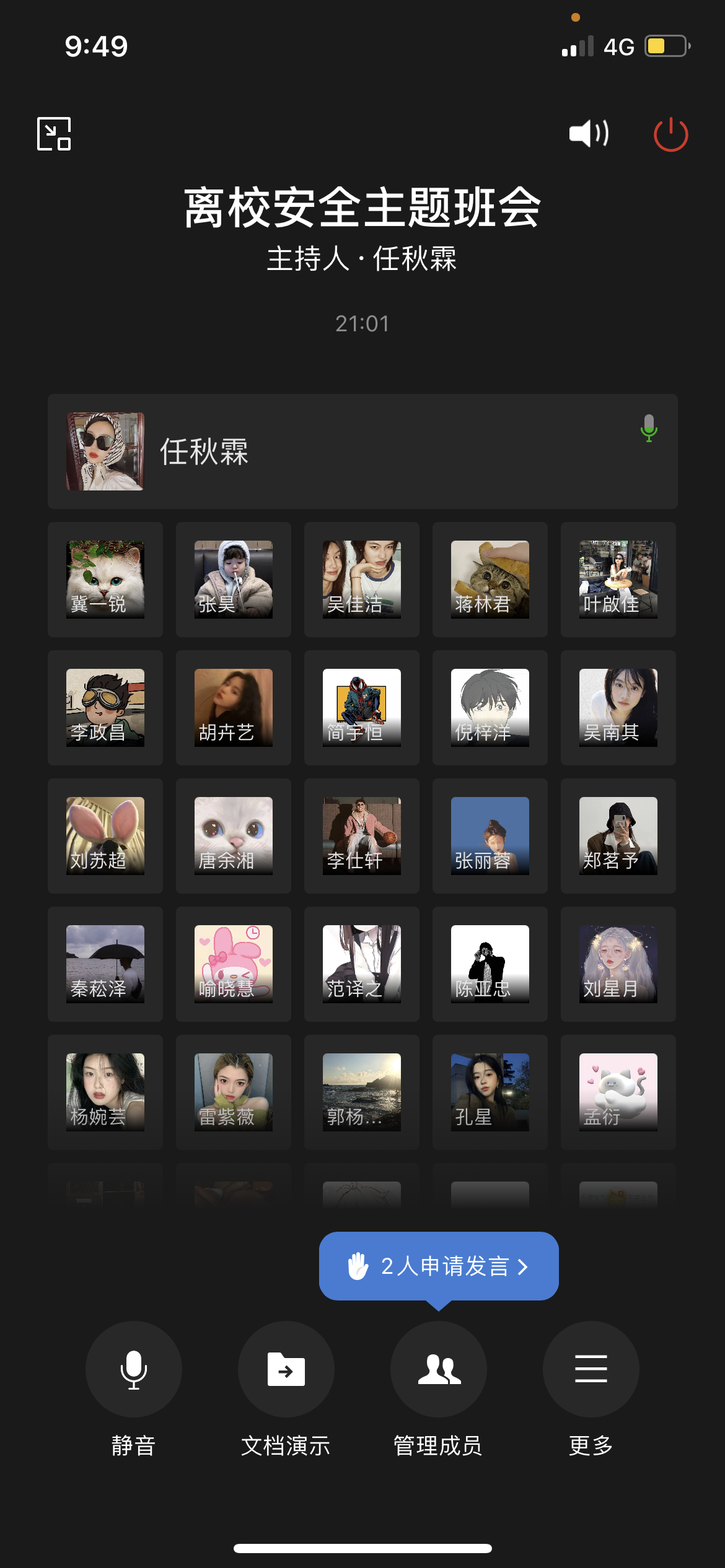Open participant 蒋林君's tile
This screenshot has width=725, height=1568.
coord(490,580)
